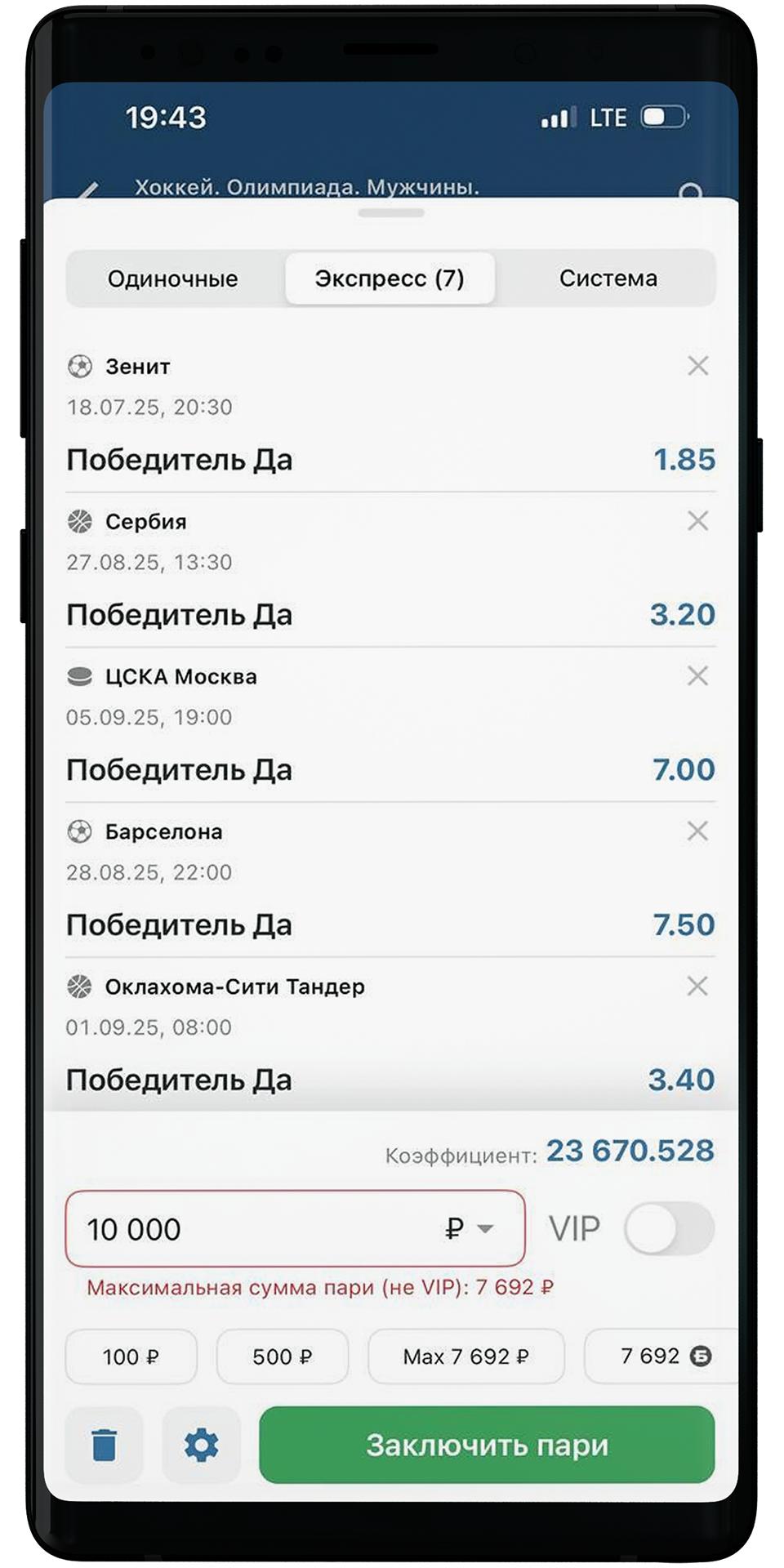Set the stake to 100 ₽
Viewport: 784px width, 1568px height.
(x=131, y=1356)
